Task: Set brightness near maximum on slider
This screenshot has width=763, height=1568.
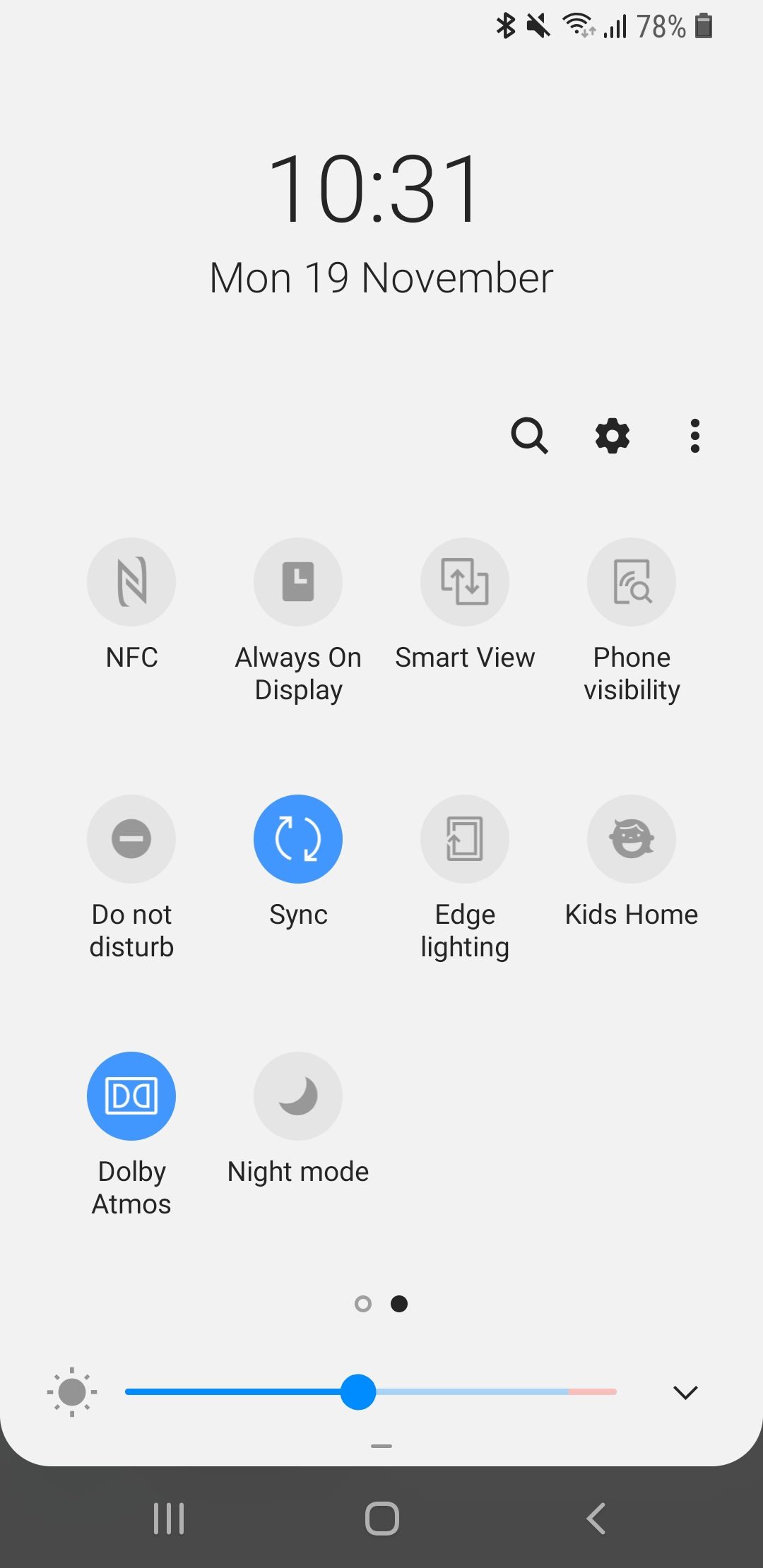Action: coord(601,1391)
